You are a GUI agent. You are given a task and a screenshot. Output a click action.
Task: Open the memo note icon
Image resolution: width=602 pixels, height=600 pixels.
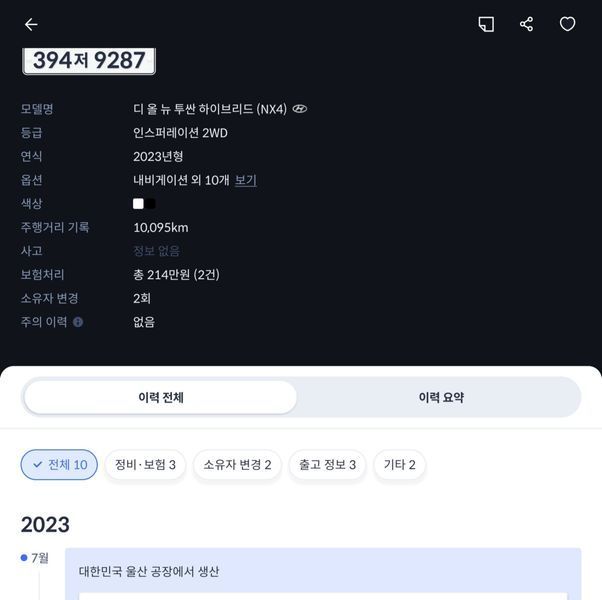point(486,24)
